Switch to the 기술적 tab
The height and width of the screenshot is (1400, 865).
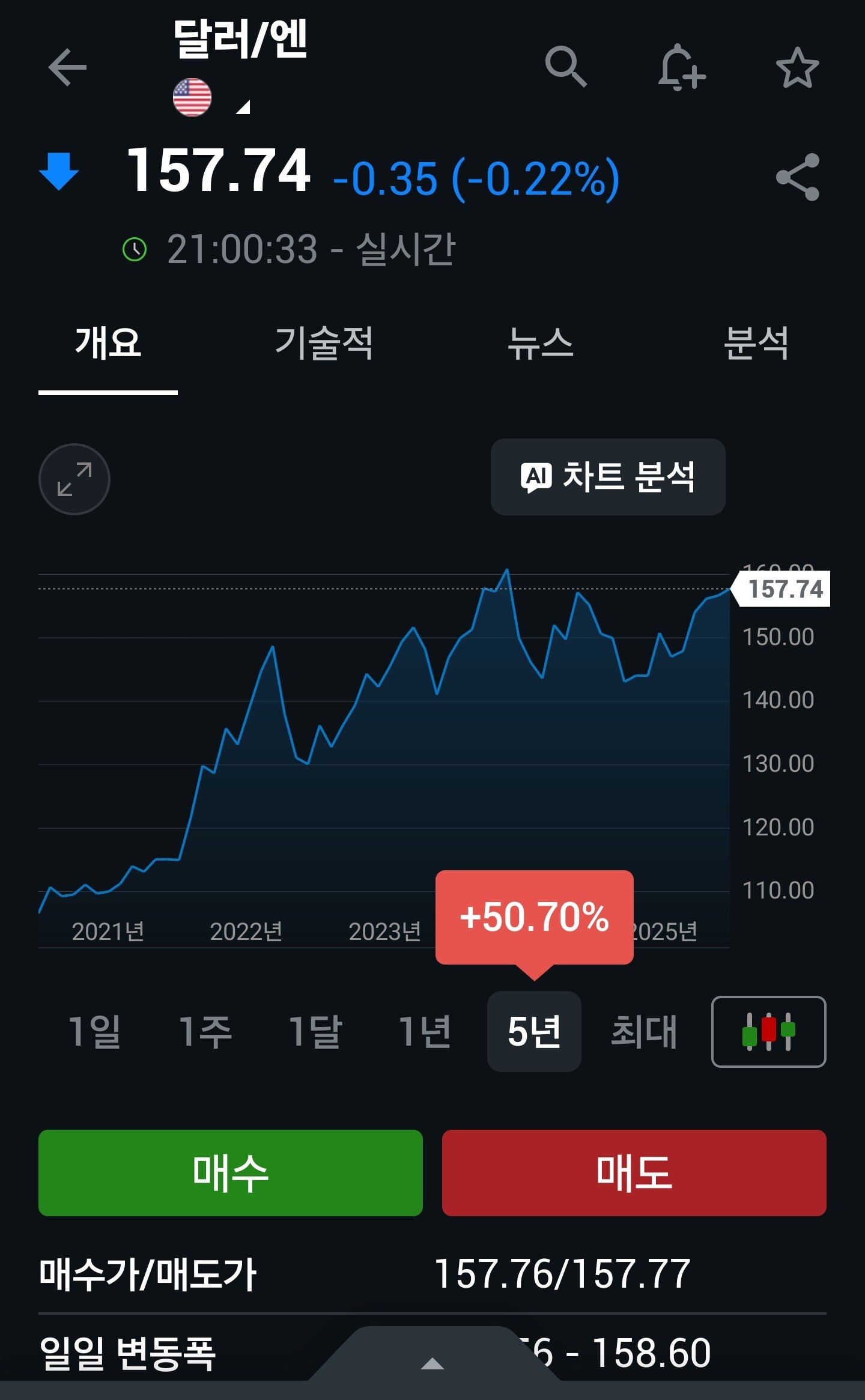(324, 344)
